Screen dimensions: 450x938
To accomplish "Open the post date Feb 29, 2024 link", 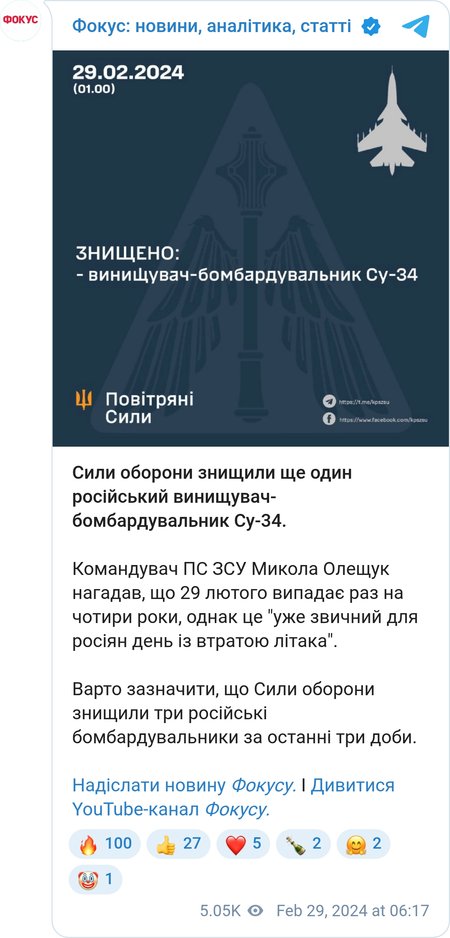I will [352, 910].
